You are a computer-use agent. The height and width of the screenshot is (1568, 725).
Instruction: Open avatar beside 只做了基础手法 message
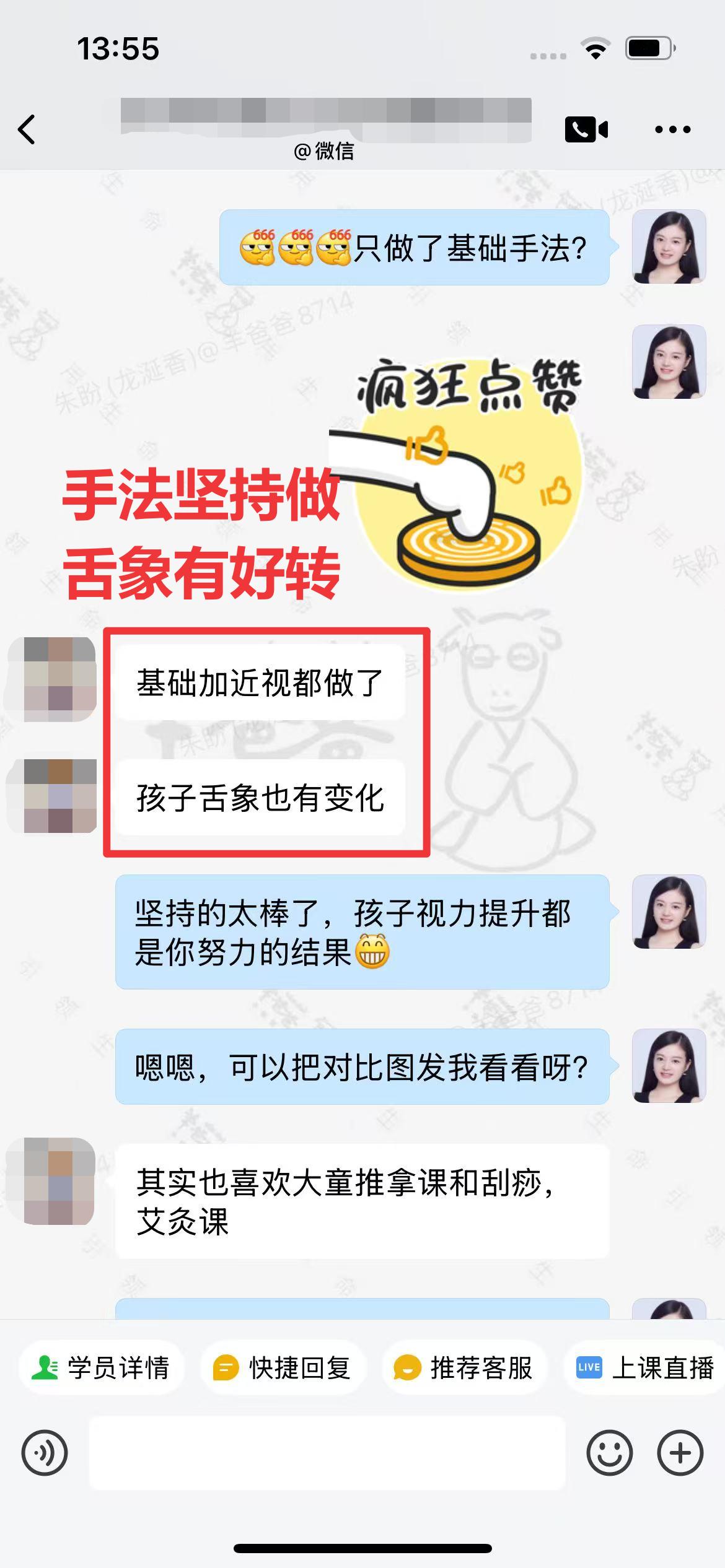coord(669,247)
